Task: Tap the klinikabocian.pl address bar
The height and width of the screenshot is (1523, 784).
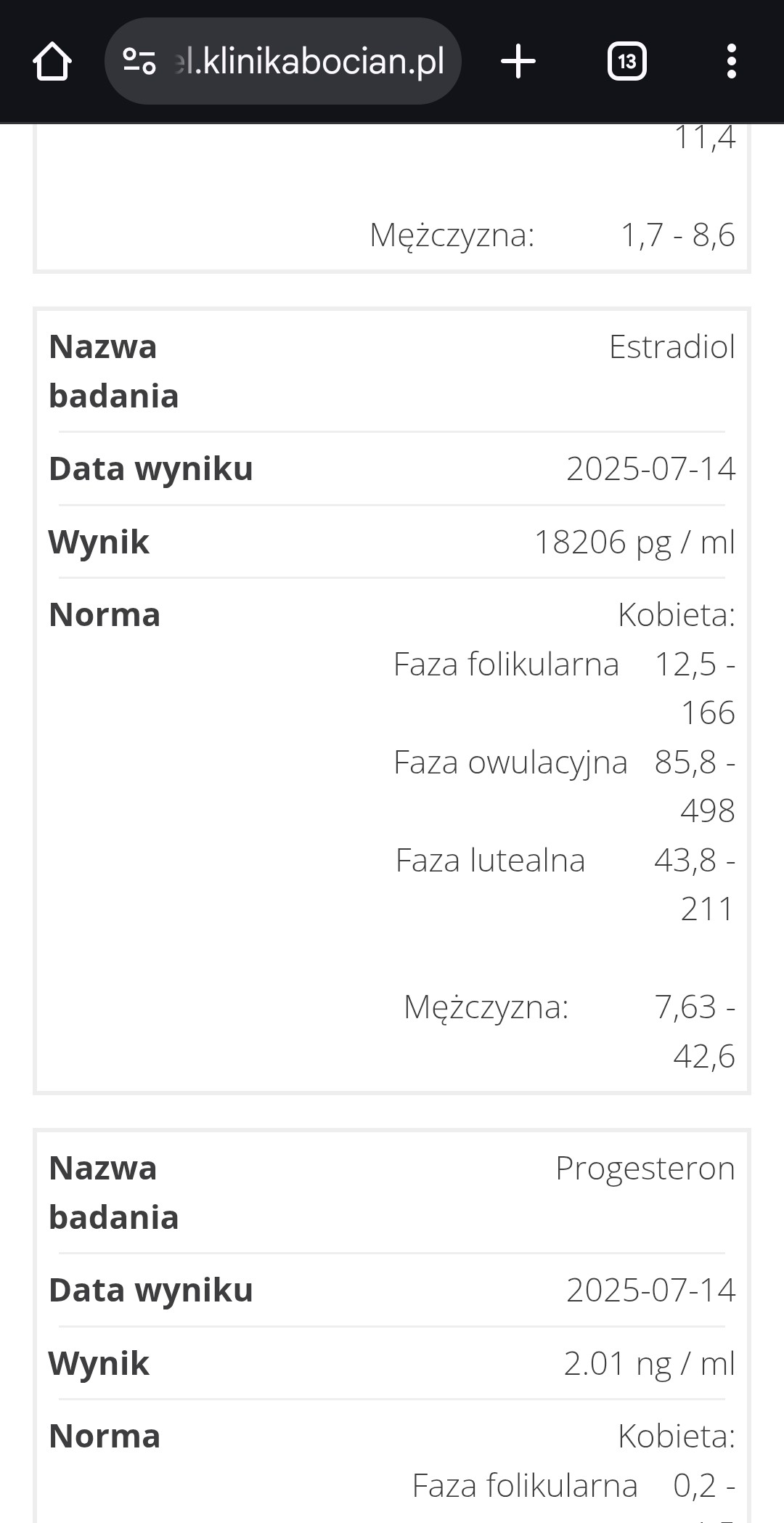Action: 312,61
